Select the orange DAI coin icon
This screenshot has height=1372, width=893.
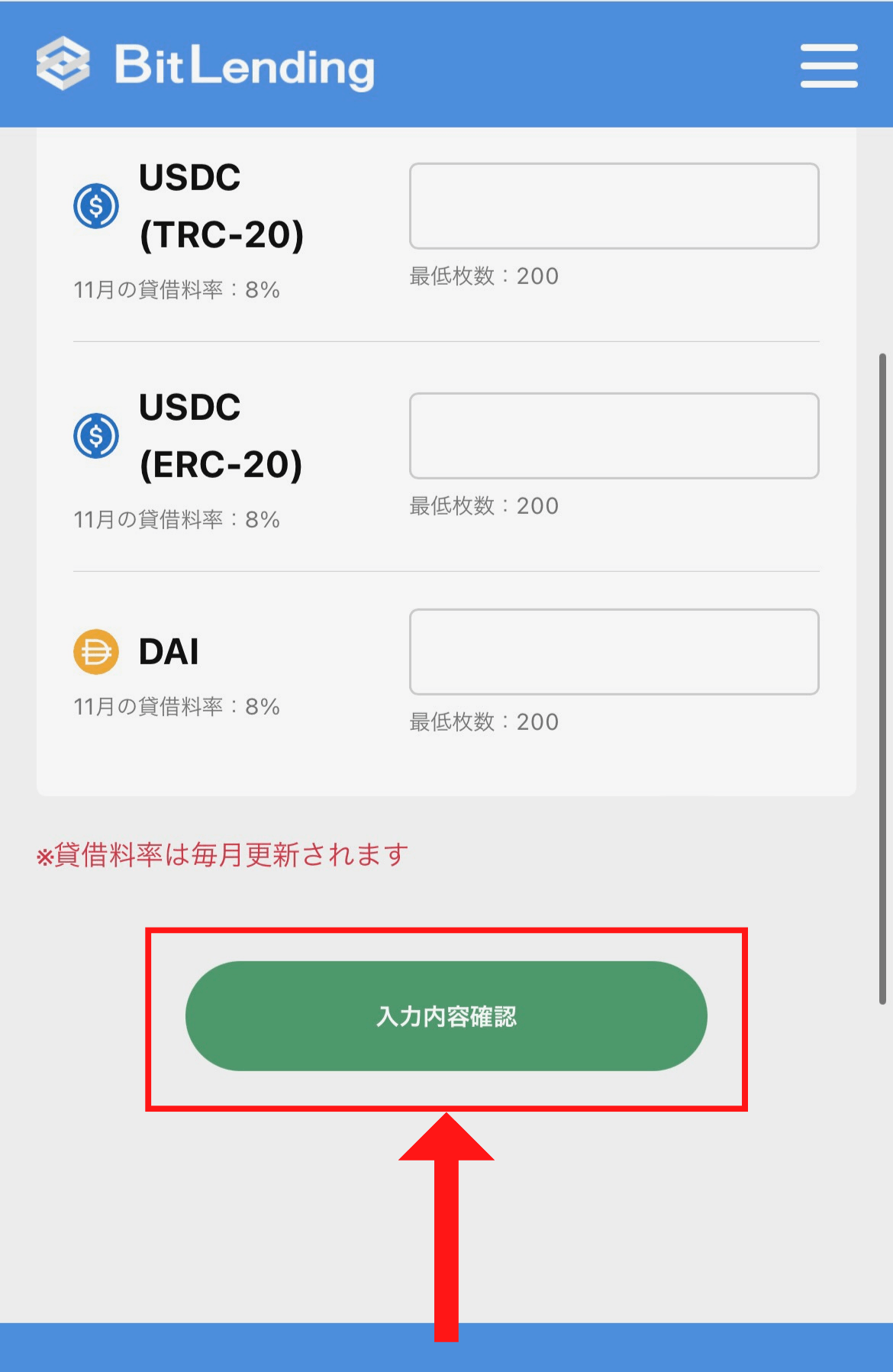tap(97, 651)
